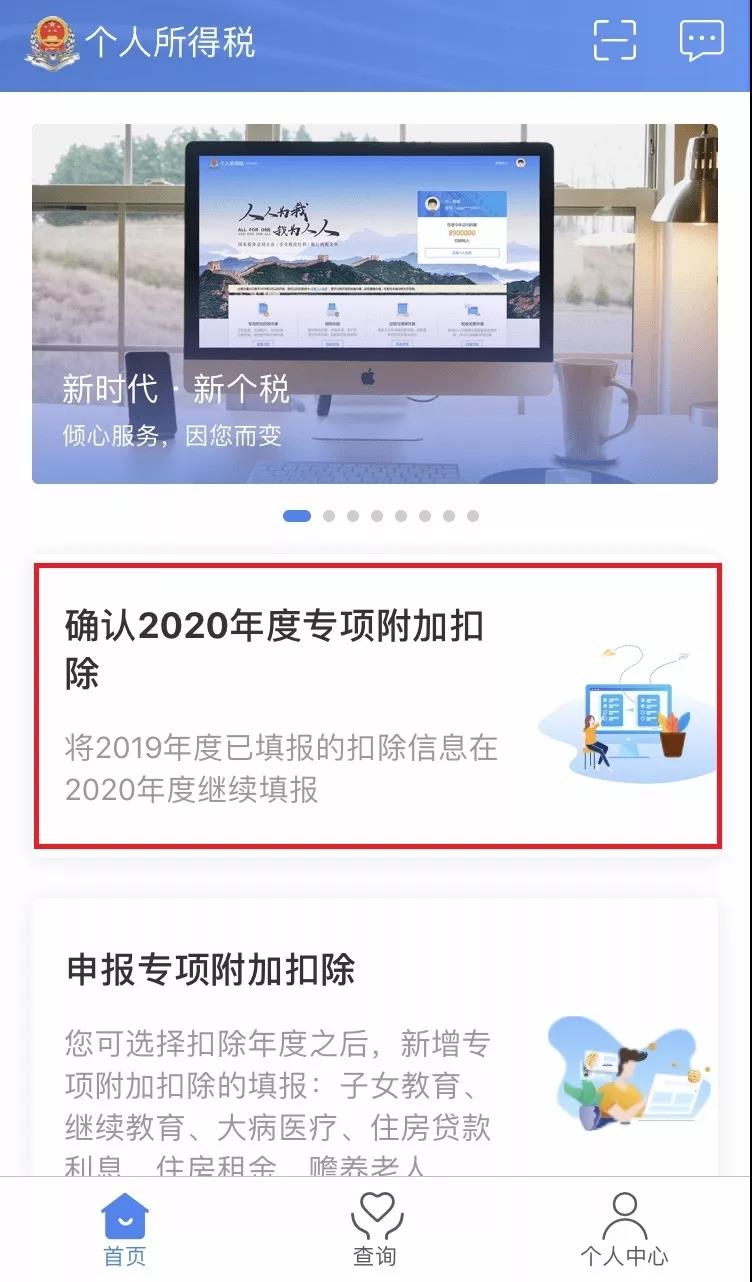
Task: Go to the 个人中心 tab
Action: pos(624,1230)
